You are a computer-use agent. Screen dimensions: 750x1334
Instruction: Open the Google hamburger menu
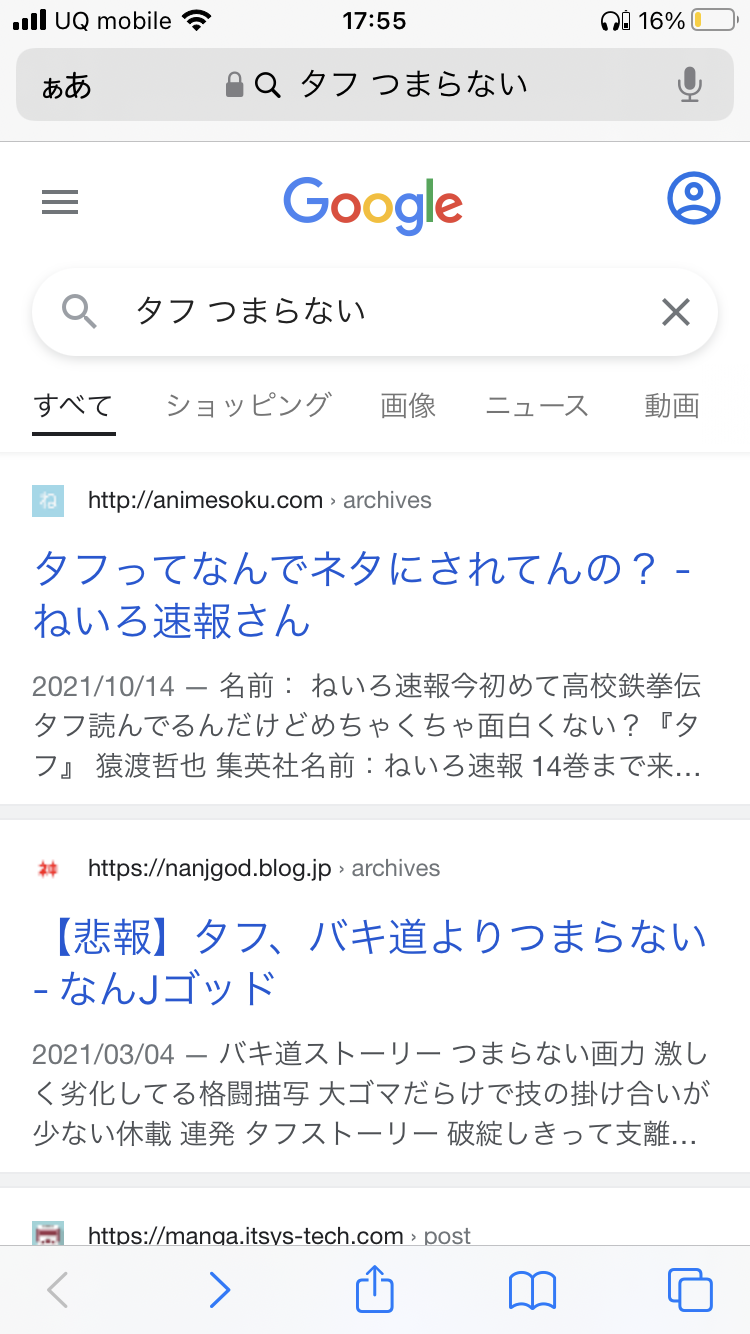60,203
